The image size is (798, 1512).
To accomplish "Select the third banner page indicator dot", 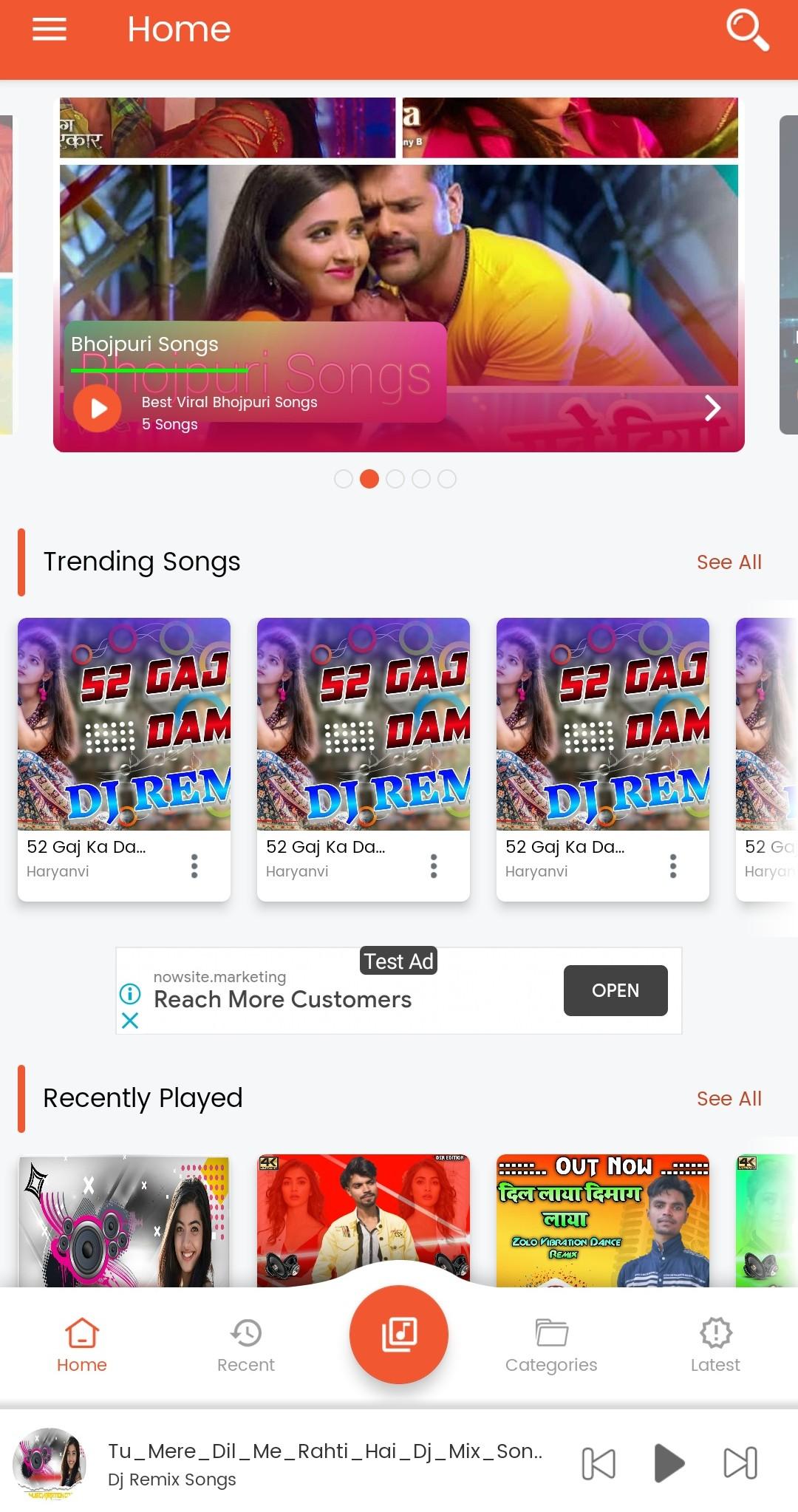I will click(395, 479).
